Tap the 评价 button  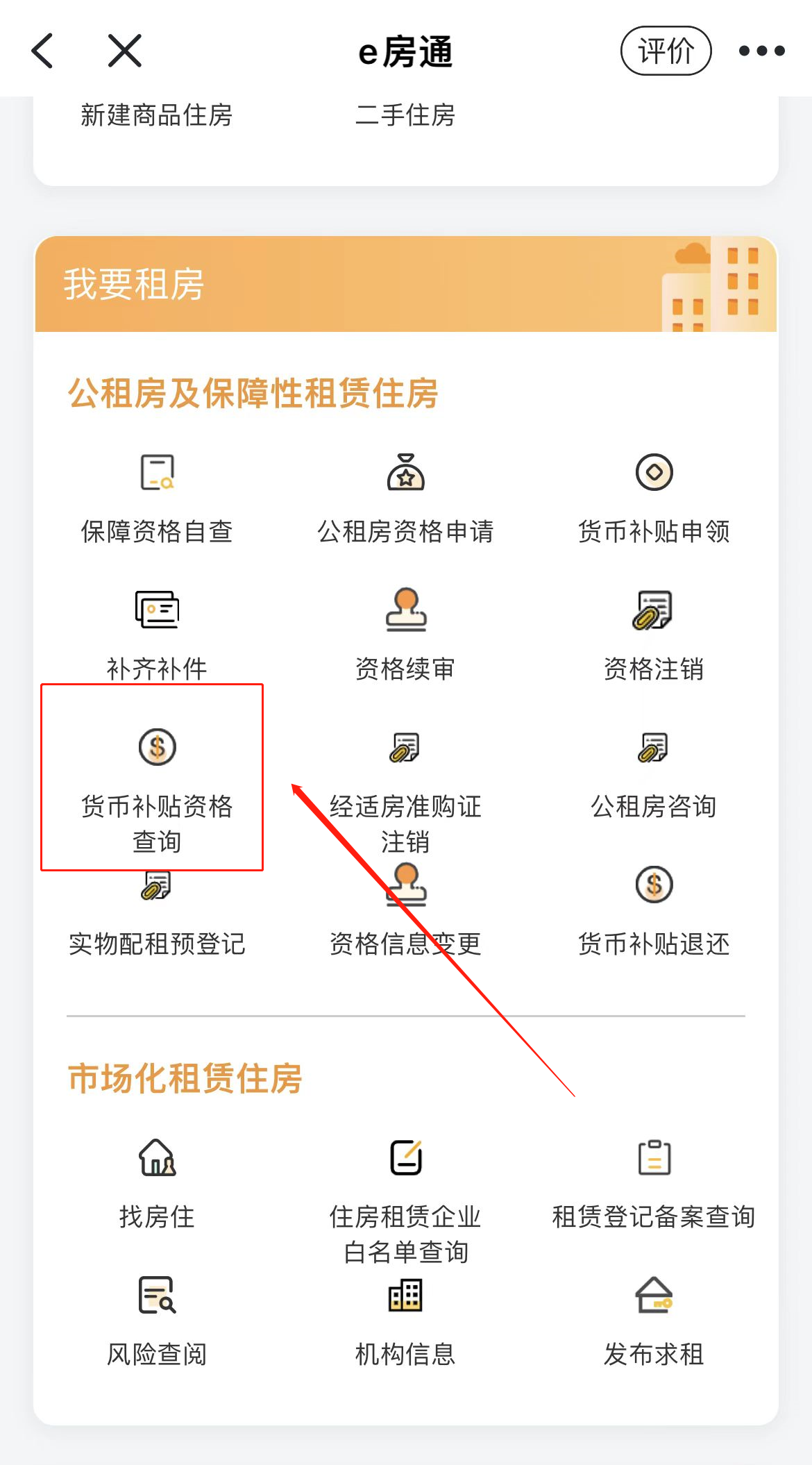pos(666,51)
